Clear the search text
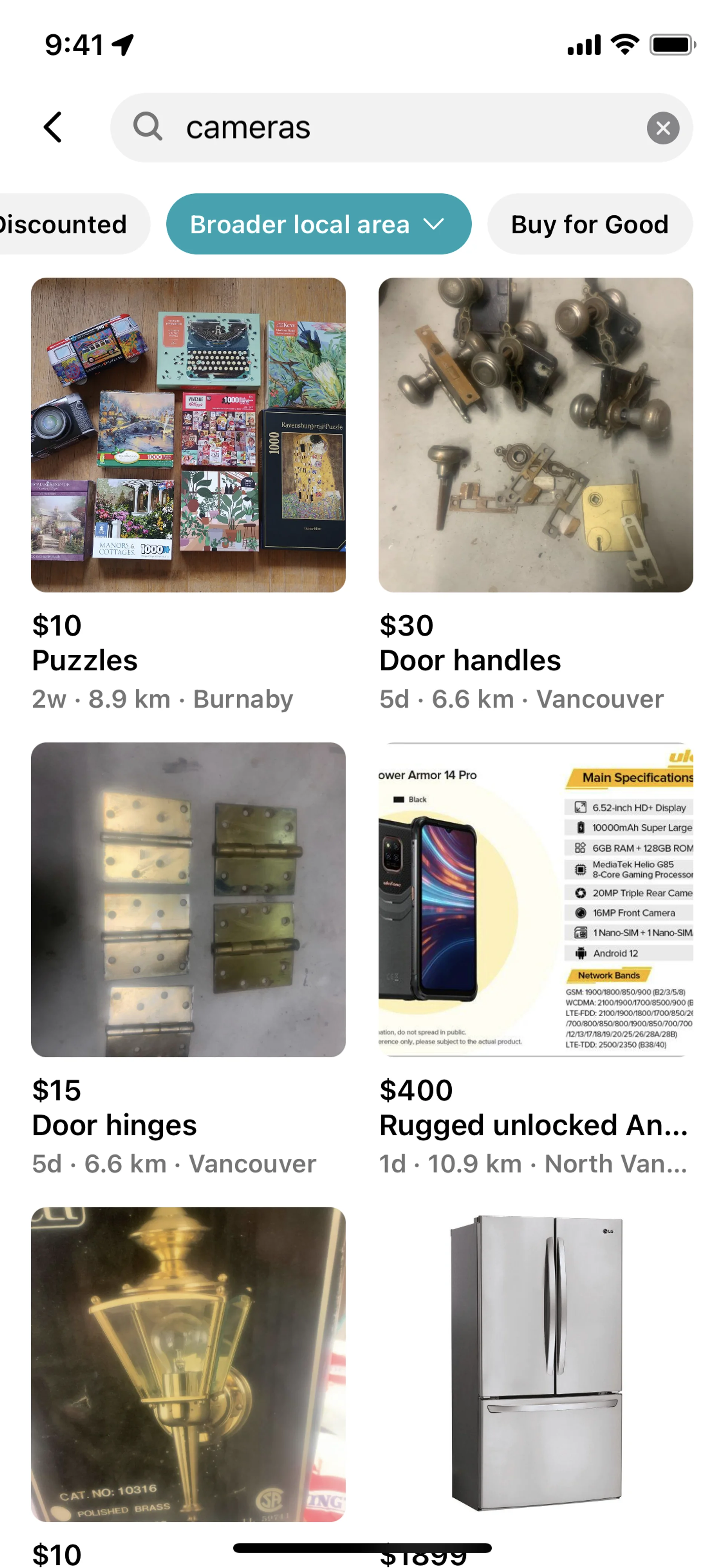724x1568 pixels. (663, 128)
